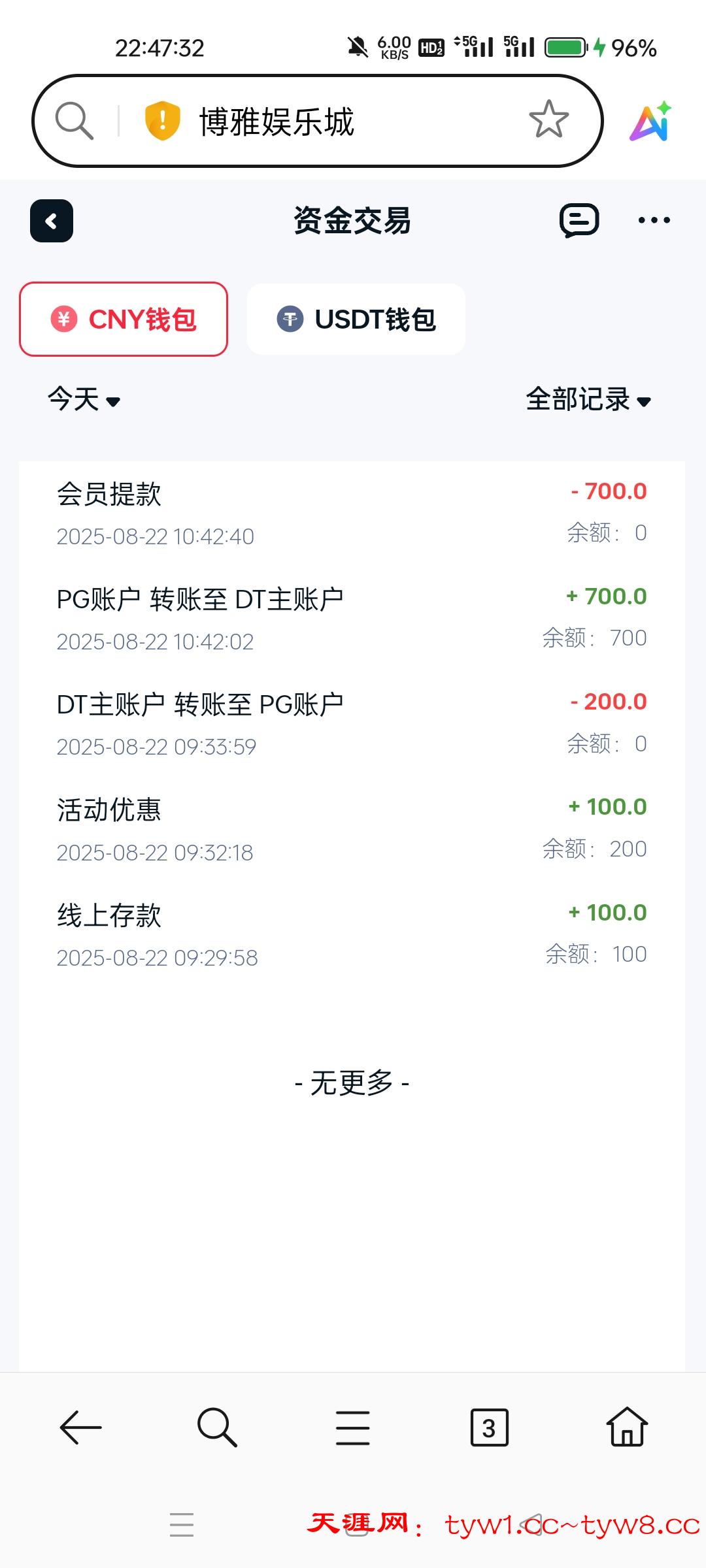The image size is (706, 1568).
Task: Select the CNY钱包 tab
Action: click(x=124, y=319)
